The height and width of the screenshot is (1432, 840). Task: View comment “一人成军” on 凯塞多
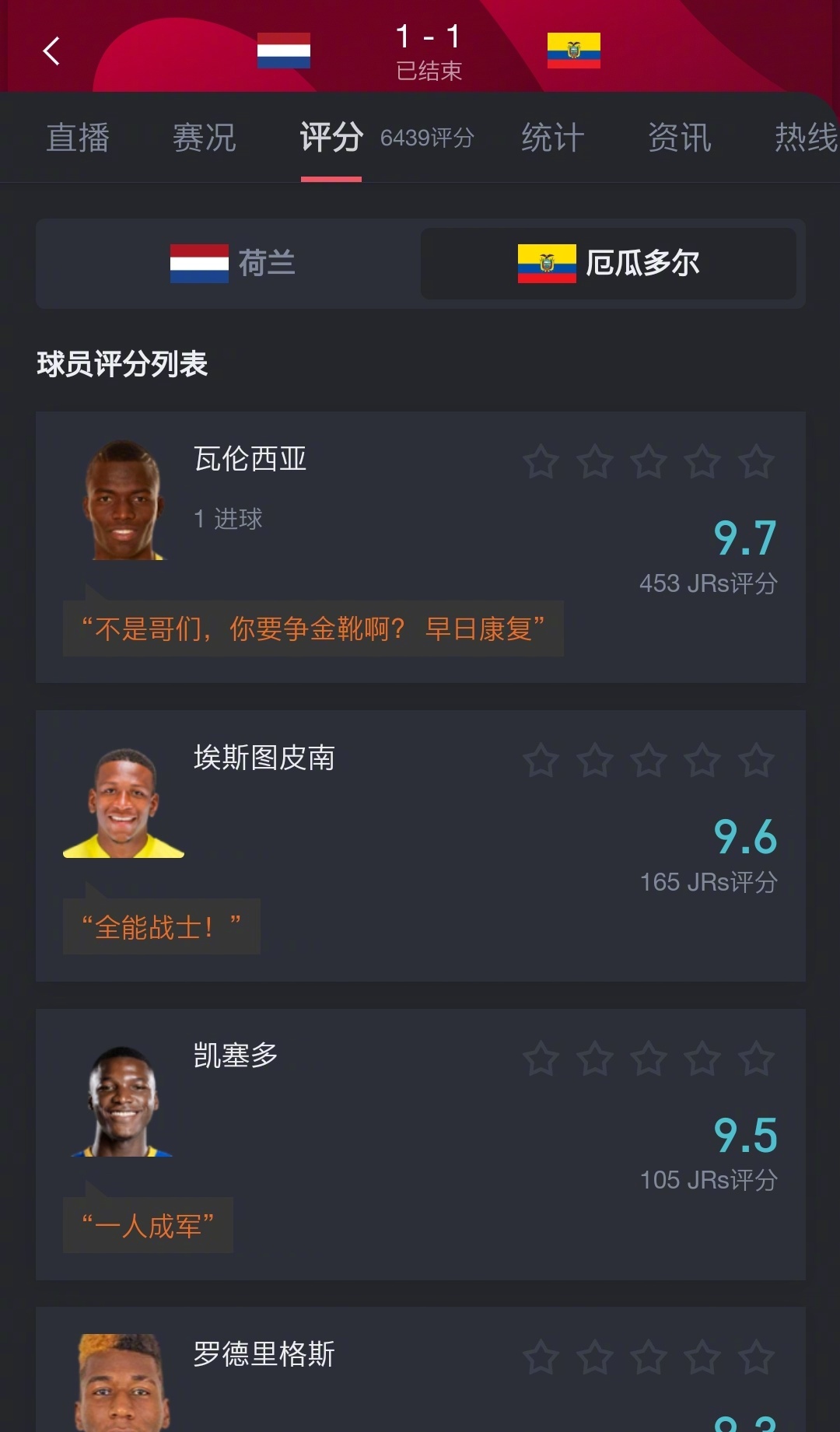(148, 1226)
